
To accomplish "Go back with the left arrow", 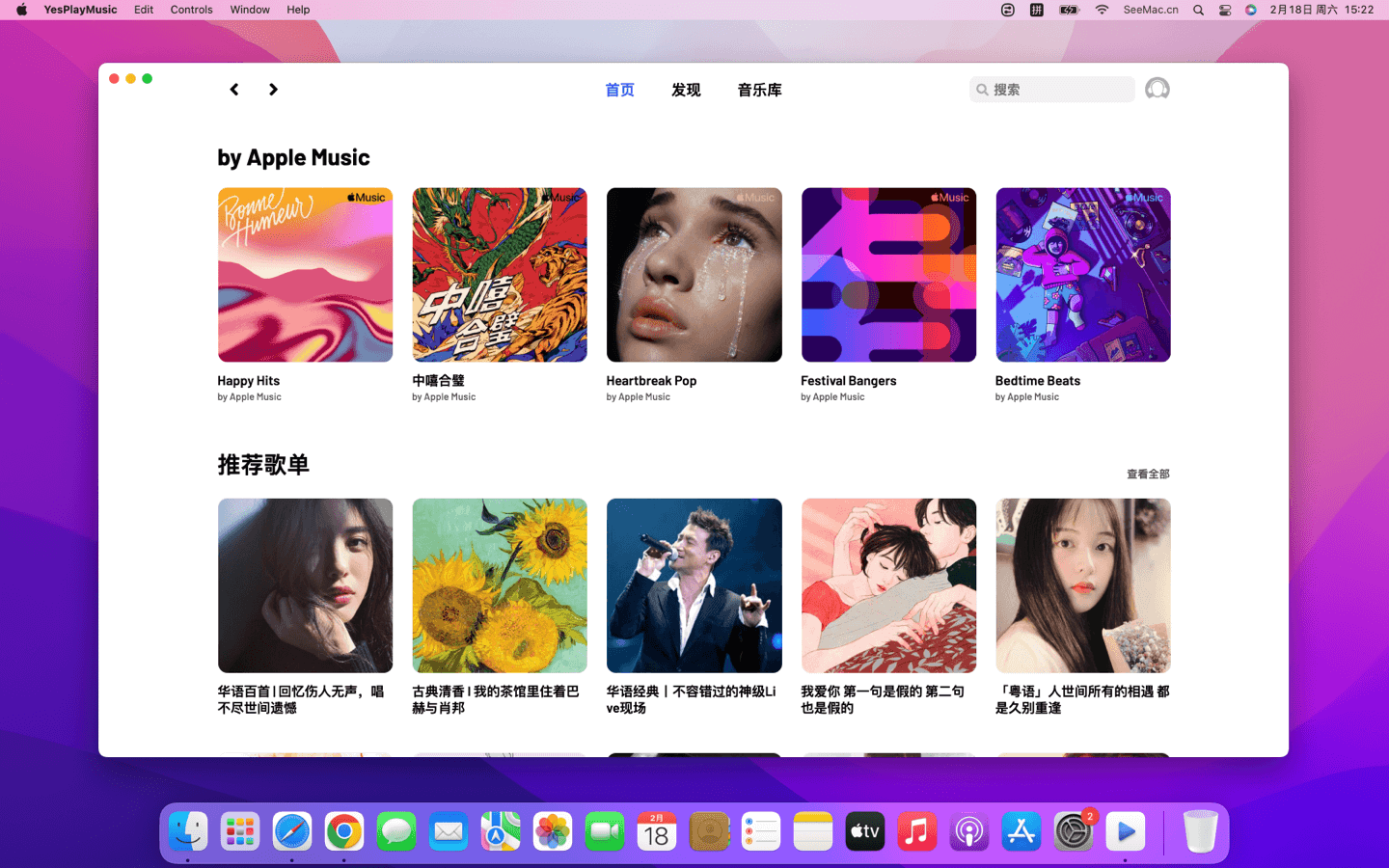I will click(233, 90).
